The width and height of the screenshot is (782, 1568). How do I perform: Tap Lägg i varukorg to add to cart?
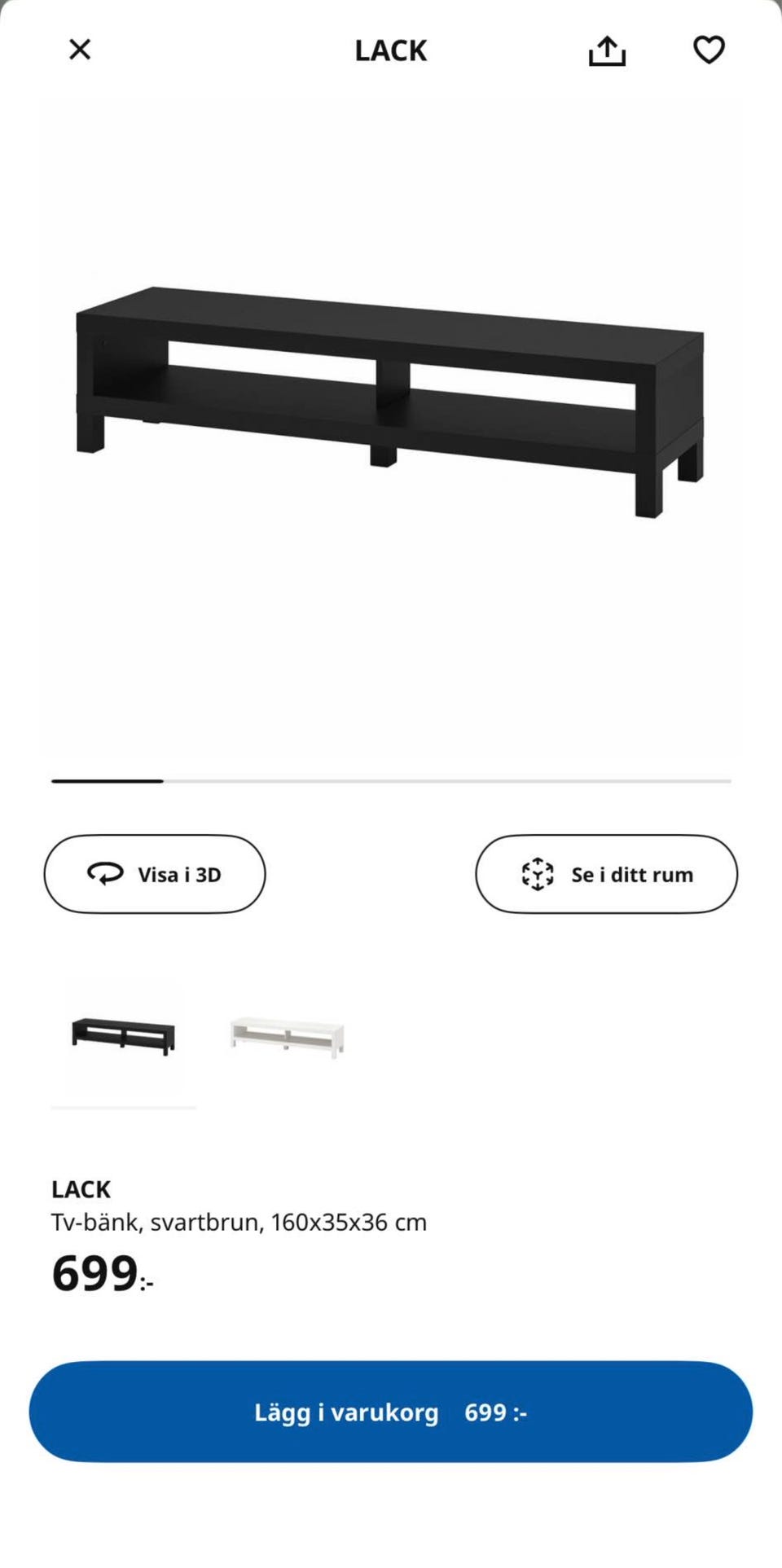point(391,1412)
